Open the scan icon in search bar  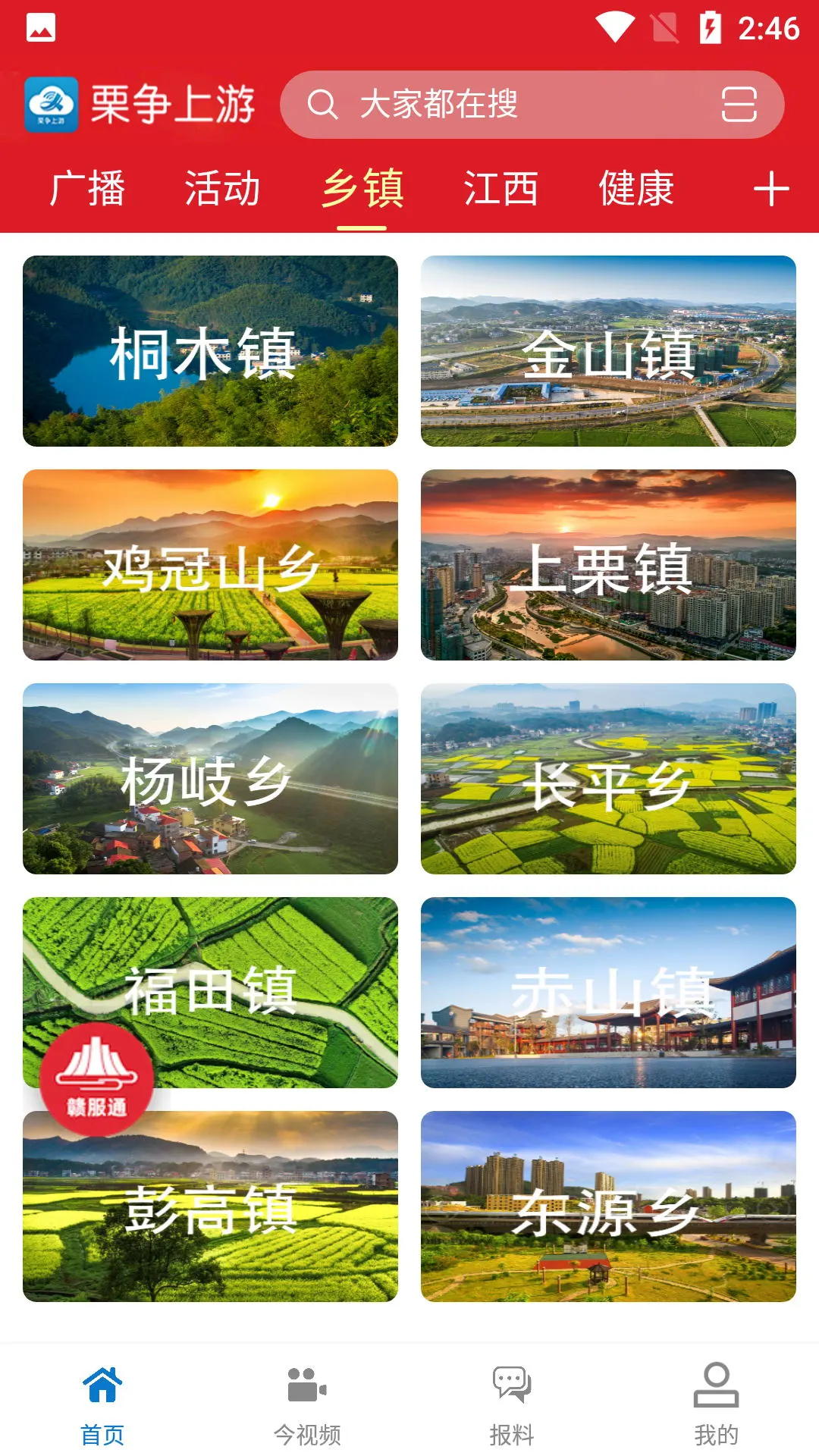(739, 105)
